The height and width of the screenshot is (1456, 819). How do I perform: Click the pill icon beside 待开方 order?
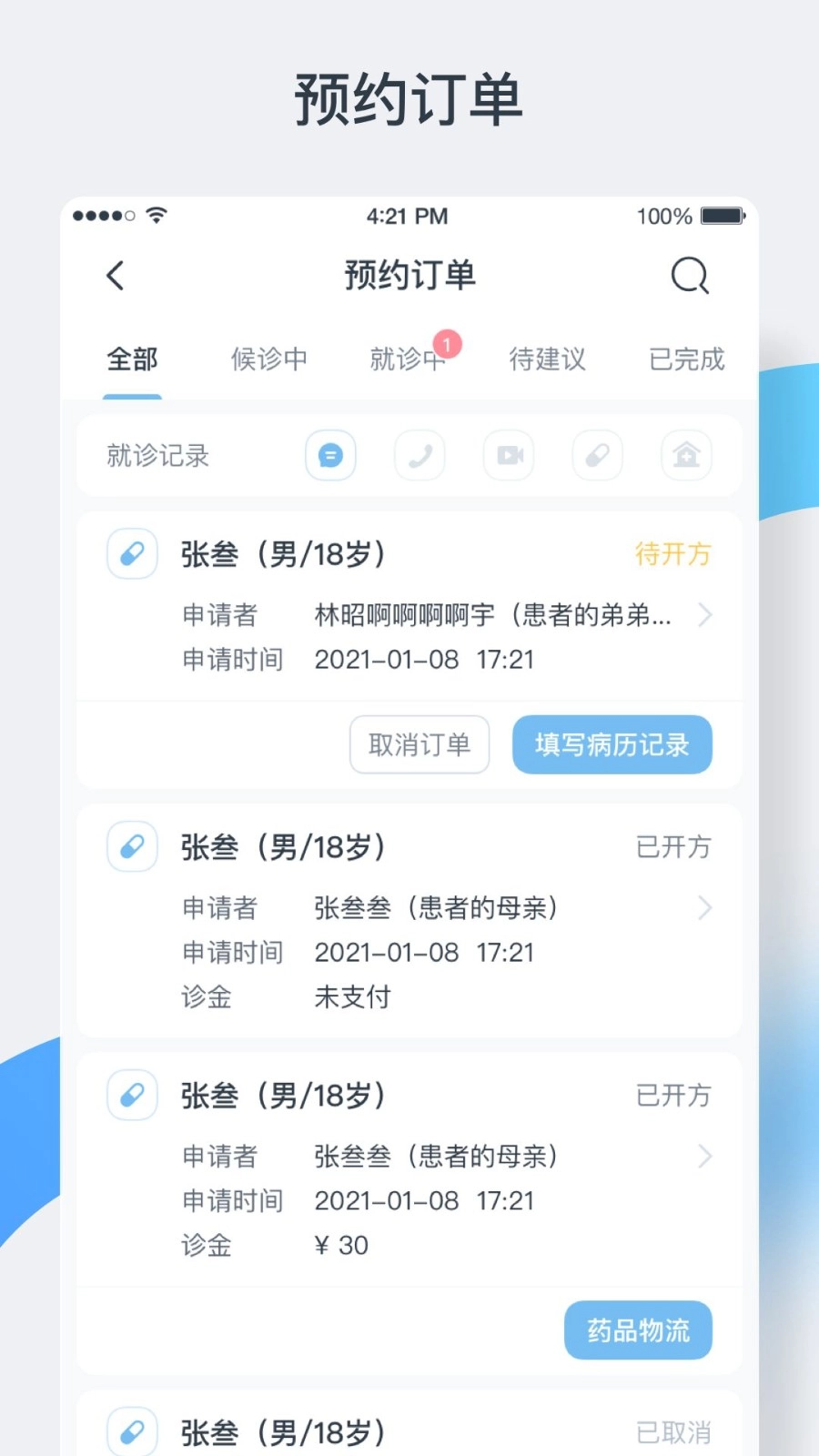click(x=131, y=552)
